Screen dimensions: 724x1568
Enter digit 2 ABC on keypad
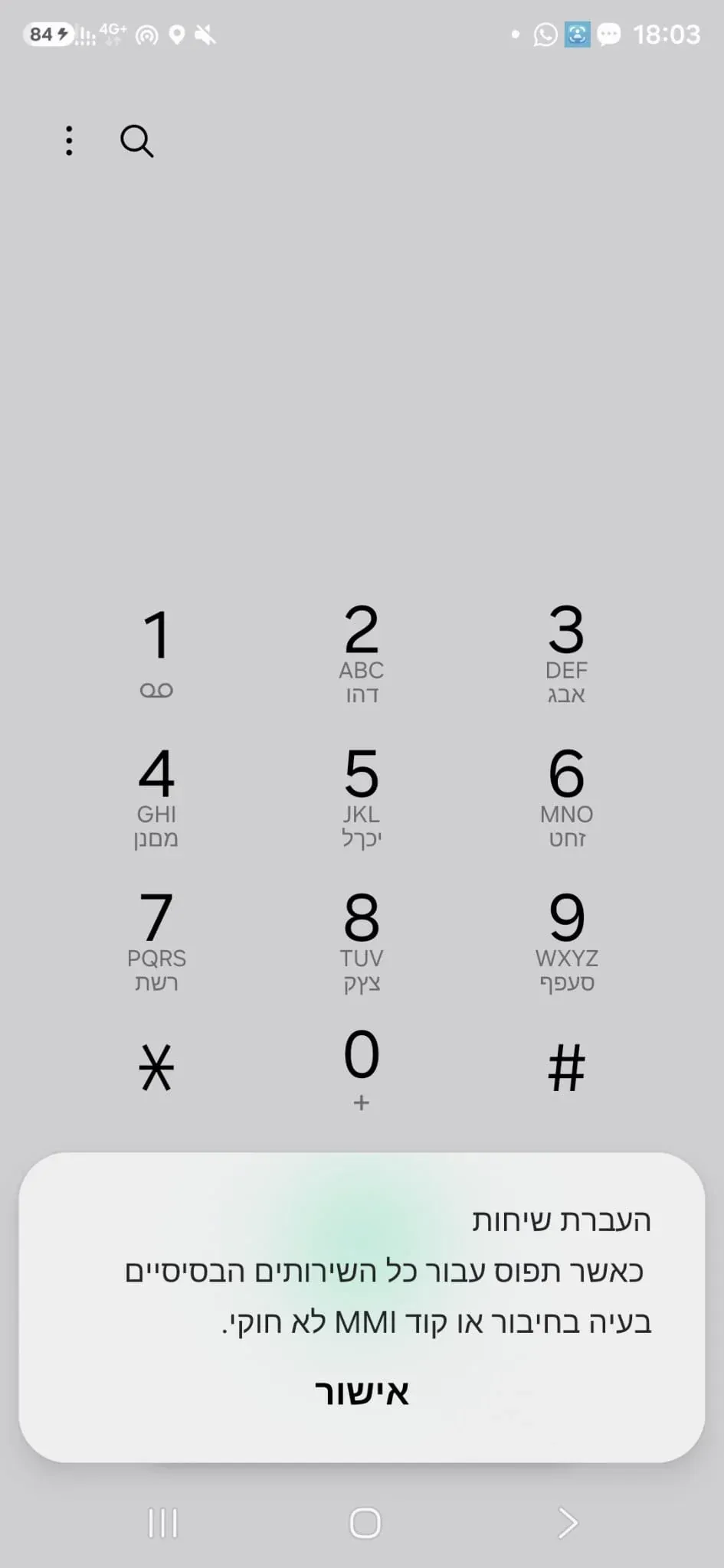[362, 653]
